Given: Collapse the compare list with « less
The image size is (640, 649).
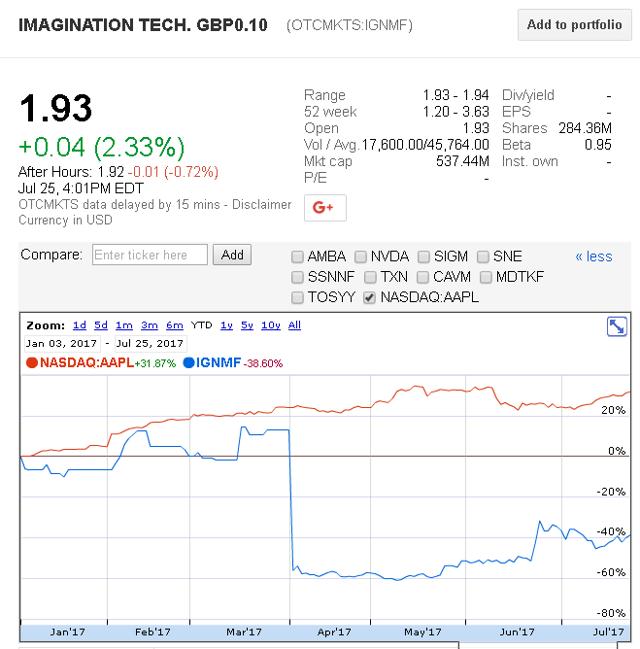Looking at the screenshot, I should [x=593, y=257].
